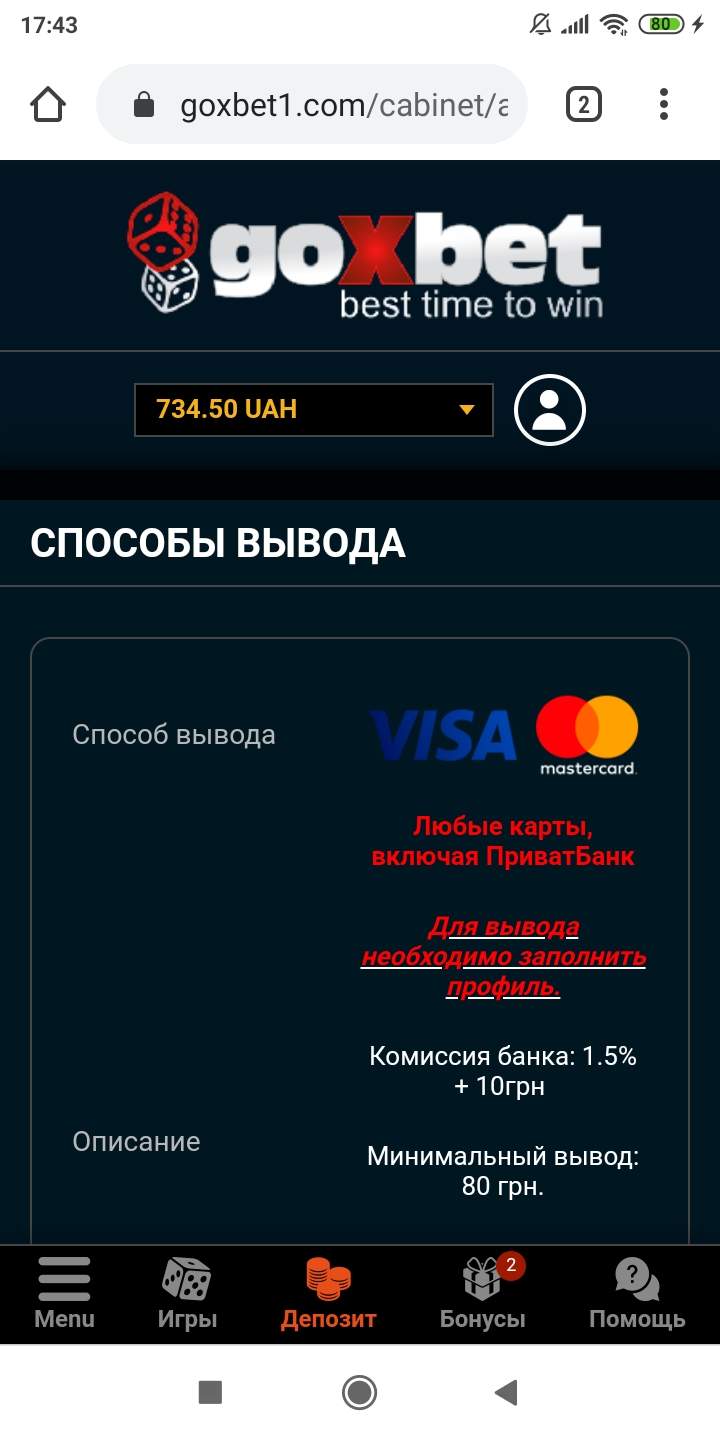Tap the system back button
Screen dimensions: 720x1440
(x=506, y=1392)
